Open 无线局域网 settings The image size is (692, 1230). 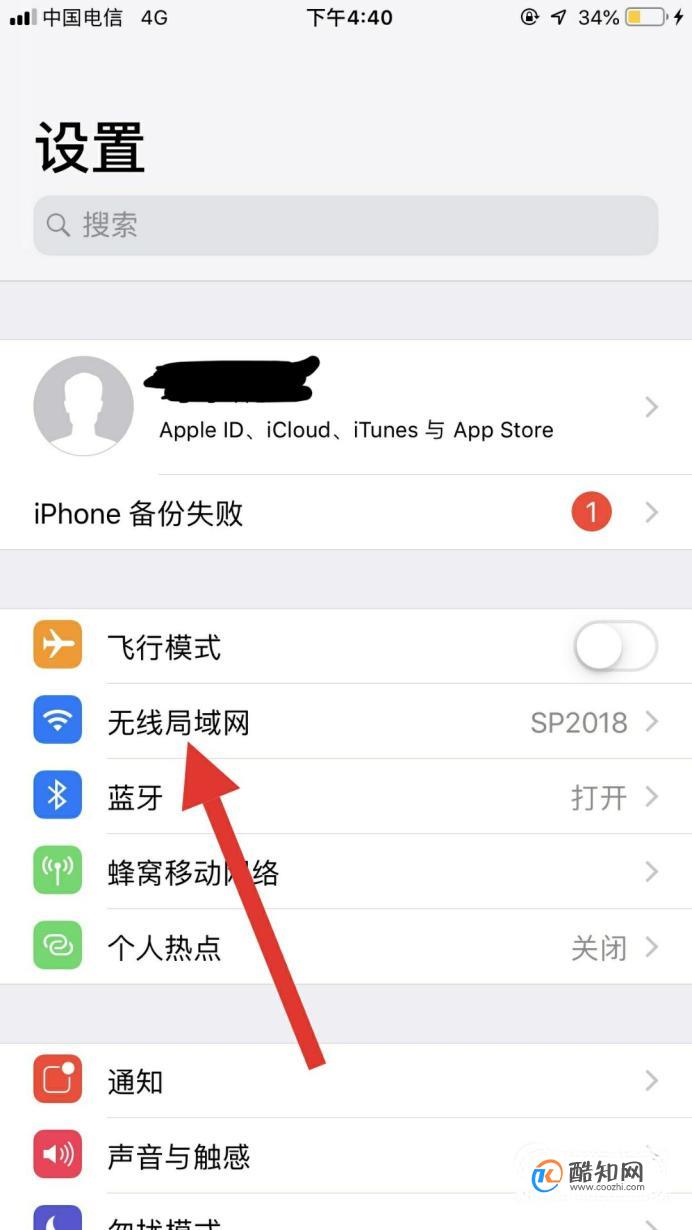[x=345, y=722]
